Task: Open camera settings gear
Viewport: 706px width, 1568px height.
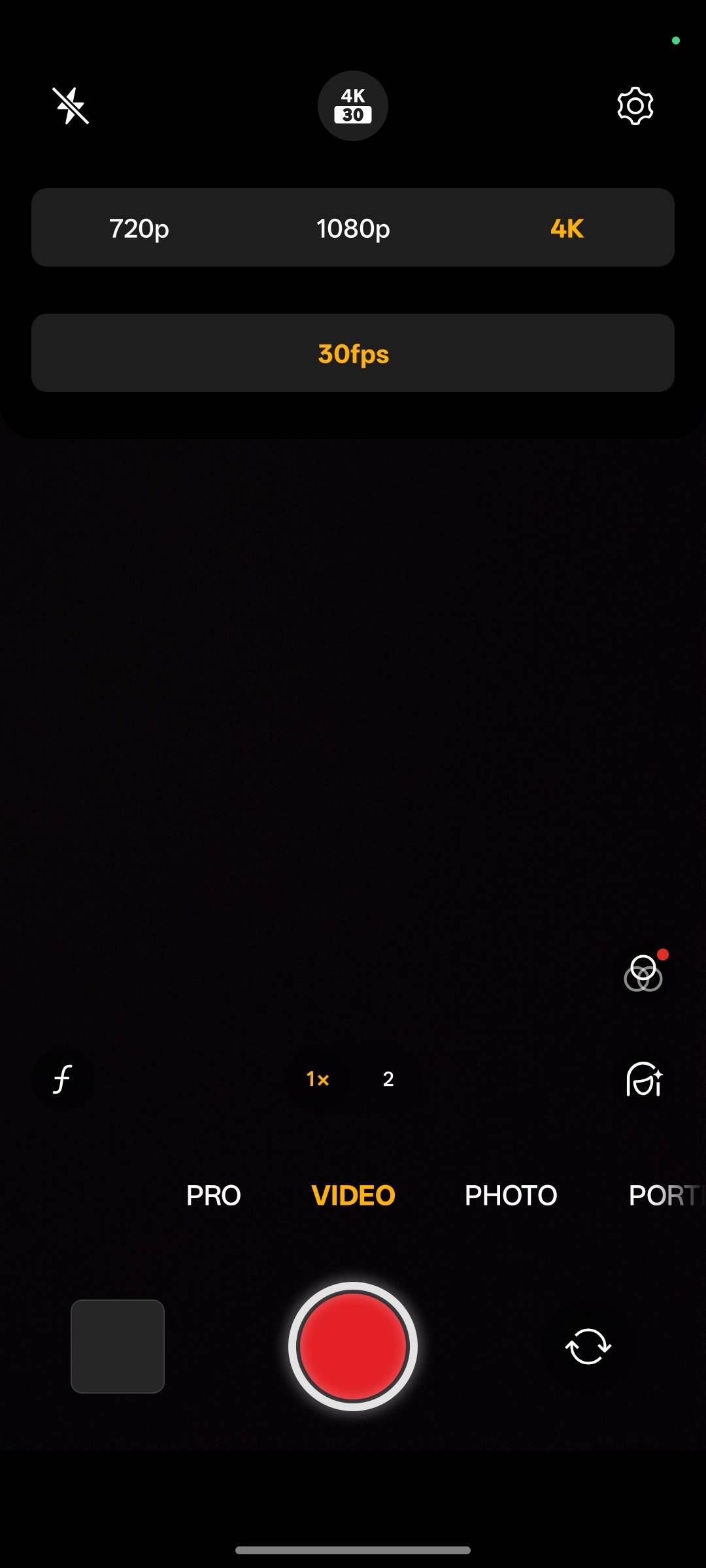Action: [635, 106]
